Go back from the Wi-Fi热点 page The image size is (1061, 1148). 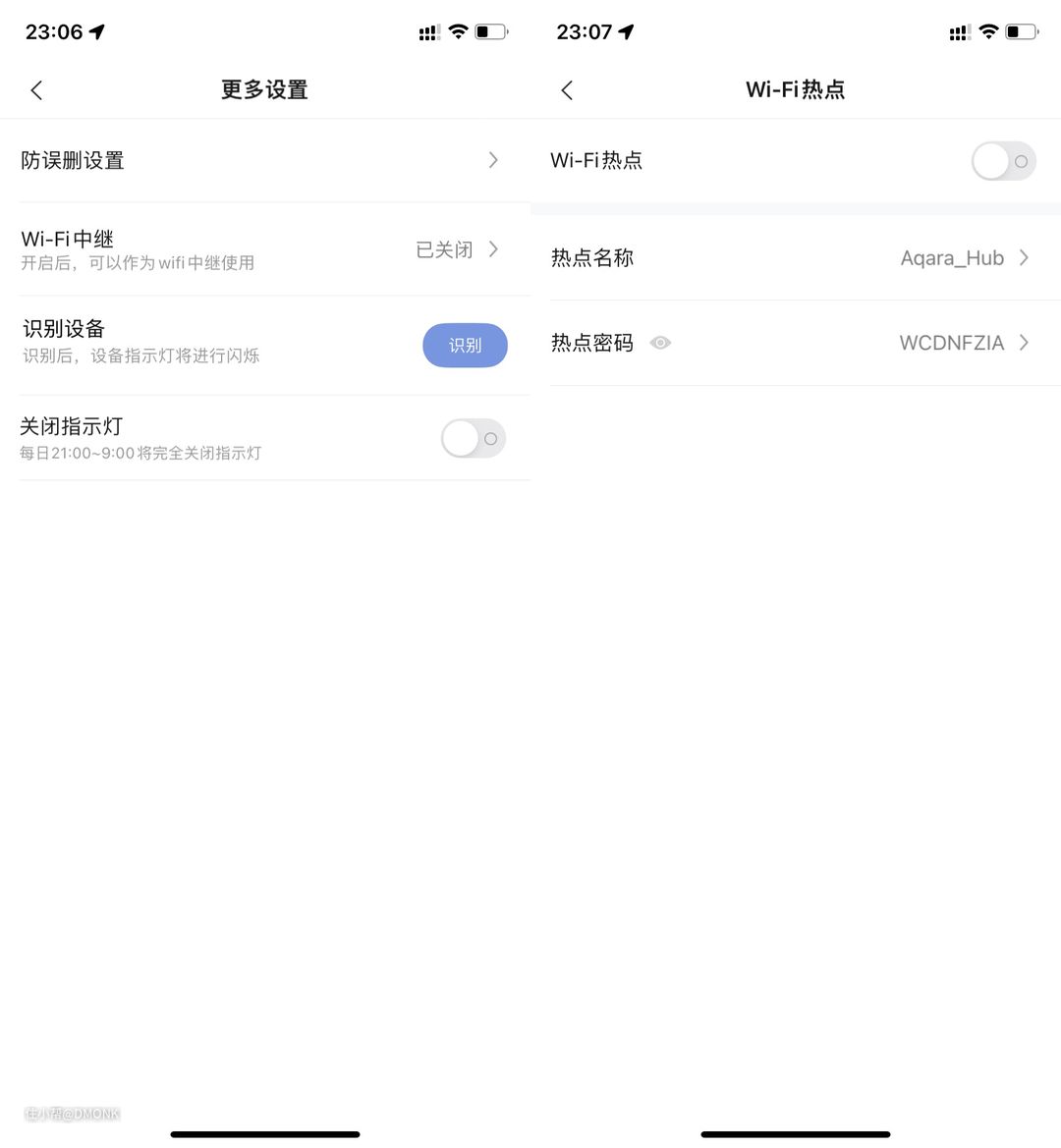point(567,90)
